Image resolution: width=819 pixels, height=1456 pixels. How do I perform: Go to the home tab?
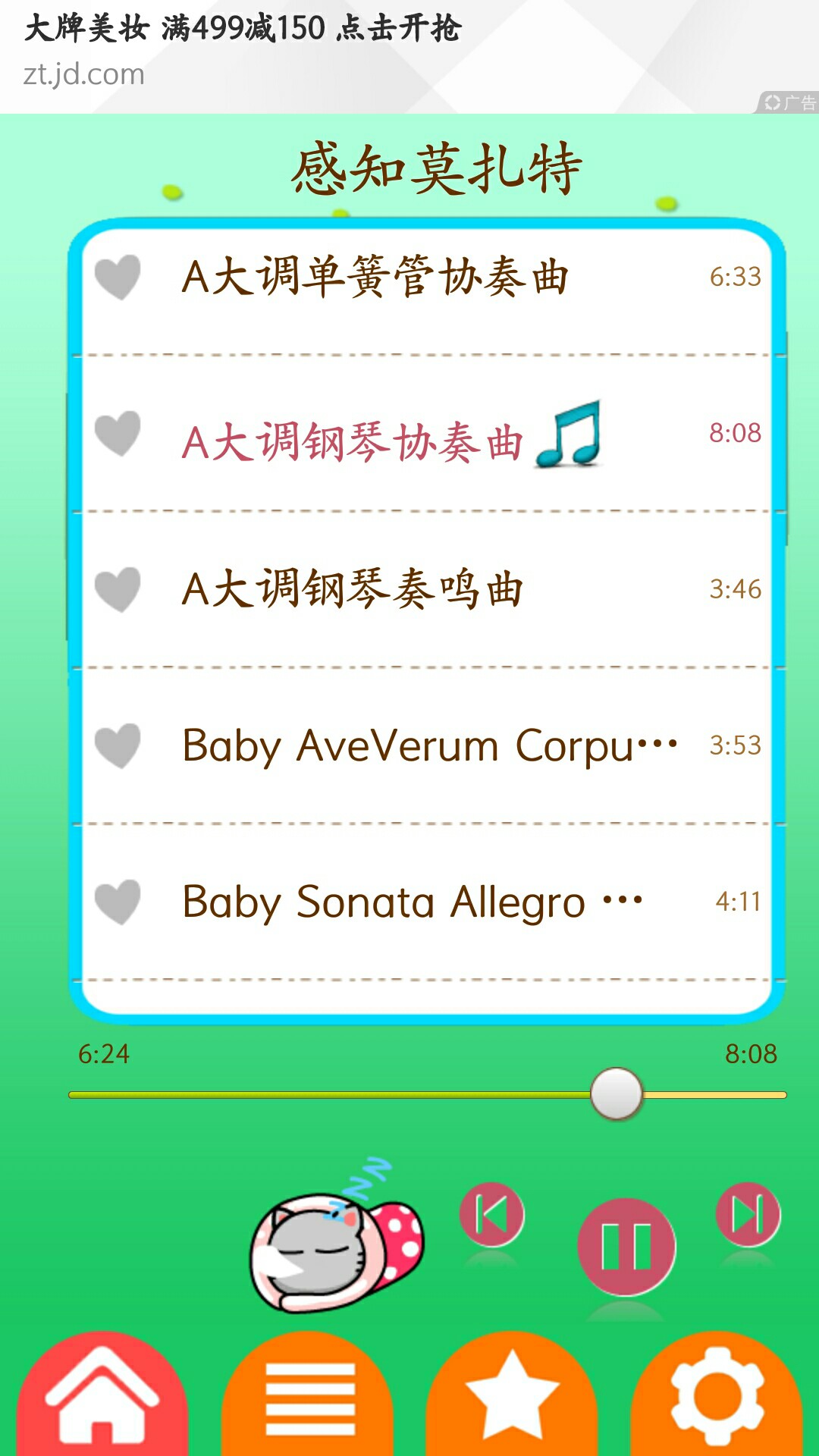pyautogui.click(x=102, y=1397)
